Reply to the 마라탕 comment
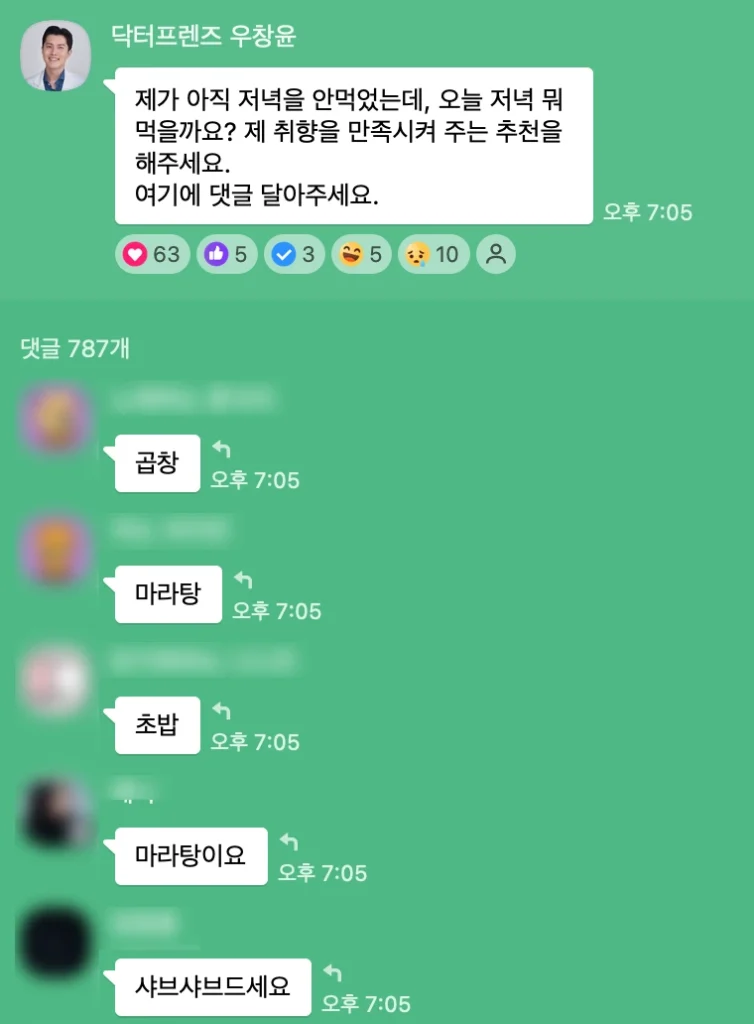Viewport: 754px width, 1024px height. [243, 580]
